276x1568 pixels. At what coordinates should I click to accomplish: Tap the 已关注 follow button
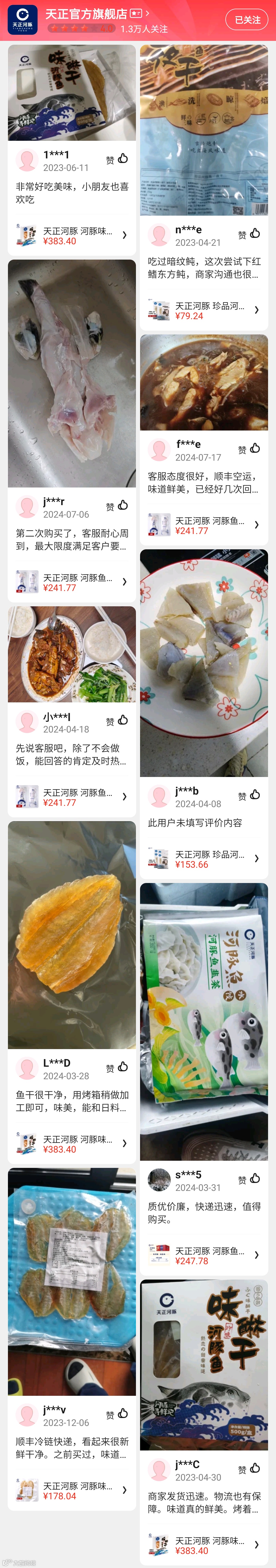247,20
